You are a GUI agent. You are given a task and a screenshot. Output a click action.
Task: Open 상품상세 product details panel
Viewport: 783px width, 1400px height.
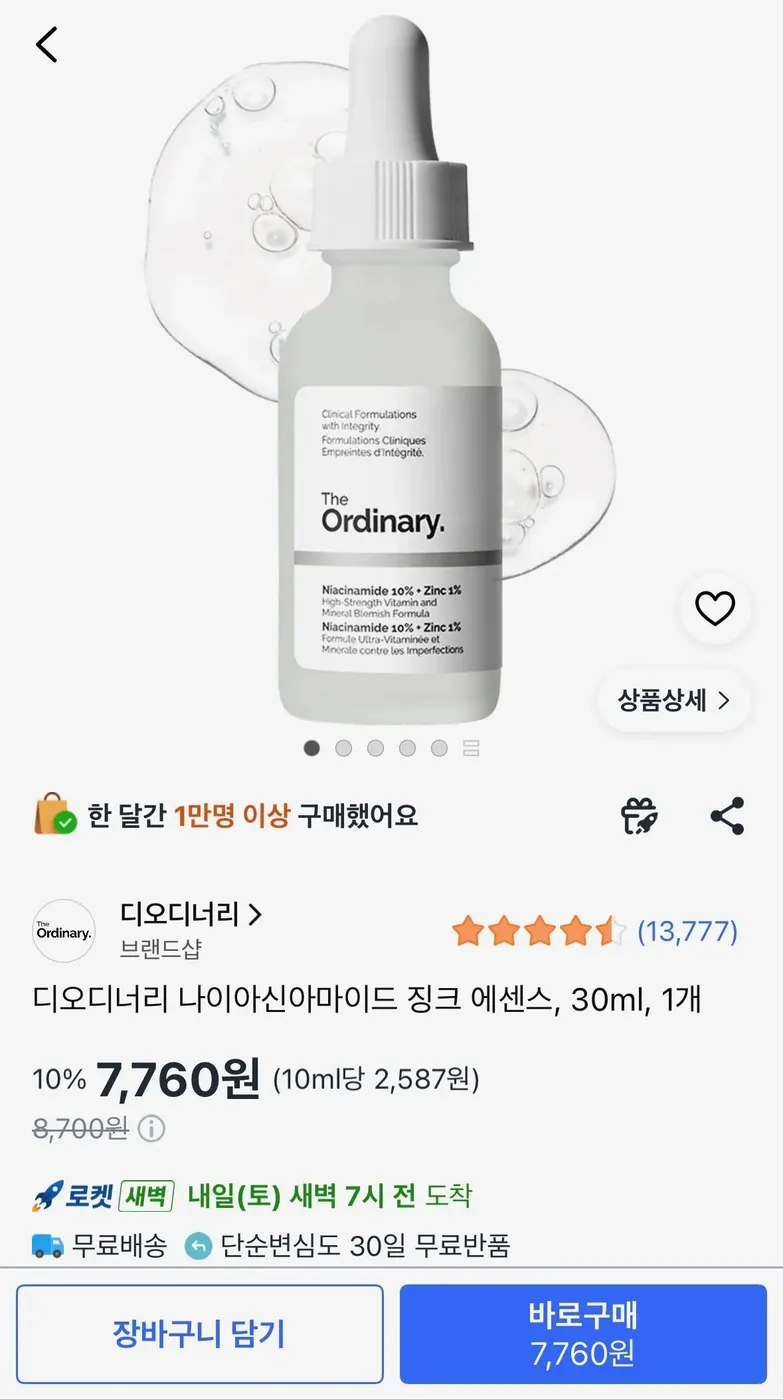point(672,701)
